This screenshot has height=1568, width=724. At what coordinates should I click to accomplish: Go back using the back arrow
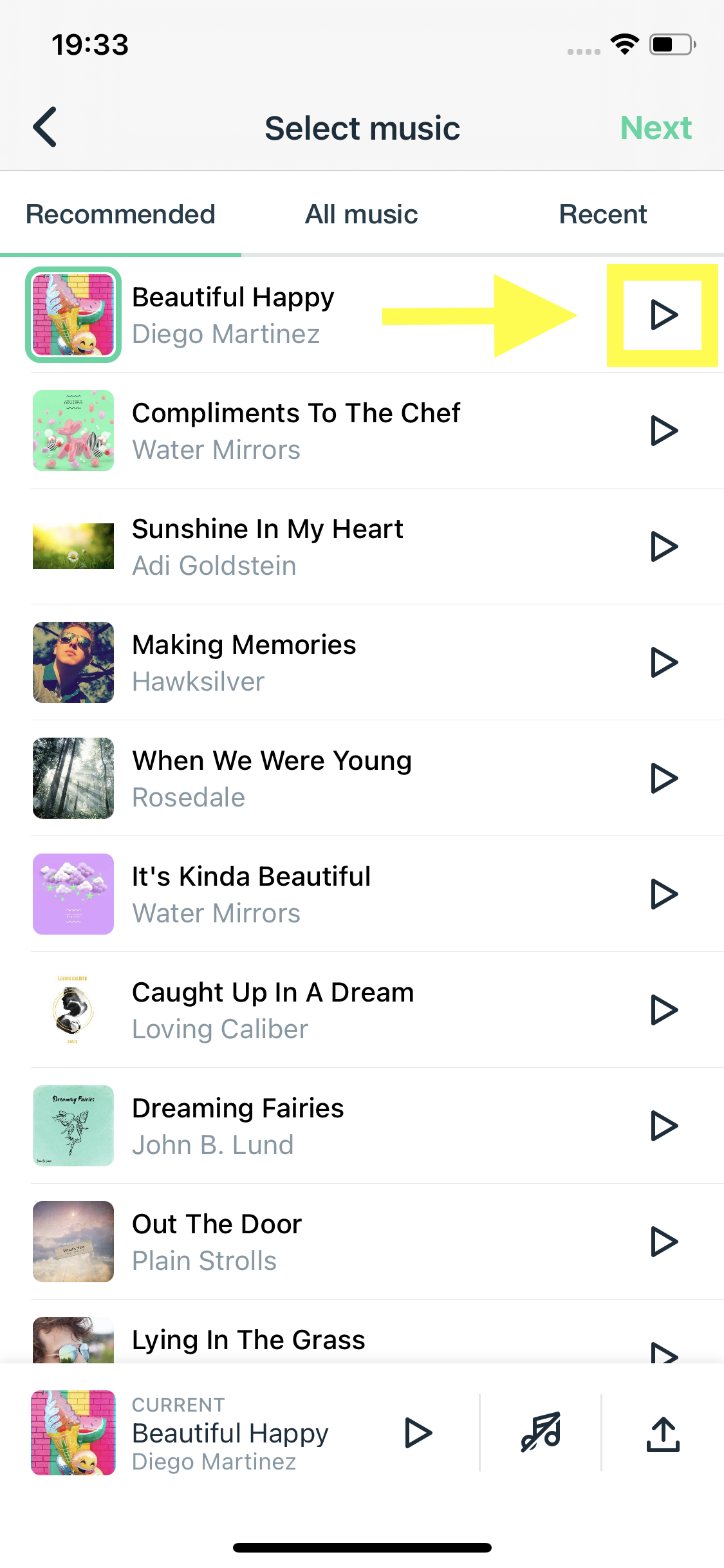coord(45,127)
